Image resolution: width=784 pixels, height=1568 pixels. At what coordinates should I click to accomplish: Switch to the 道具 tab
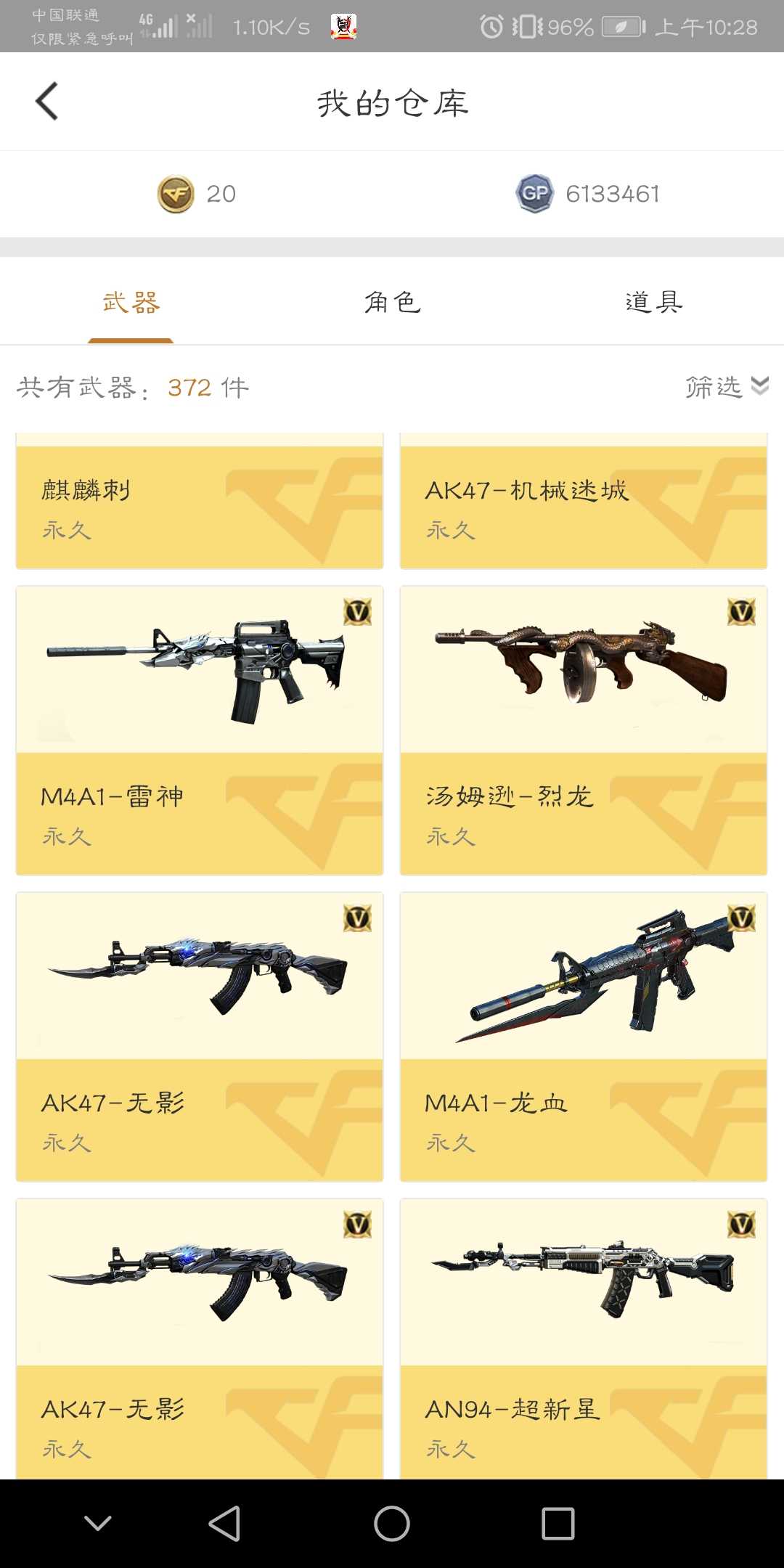coord(653,302)
